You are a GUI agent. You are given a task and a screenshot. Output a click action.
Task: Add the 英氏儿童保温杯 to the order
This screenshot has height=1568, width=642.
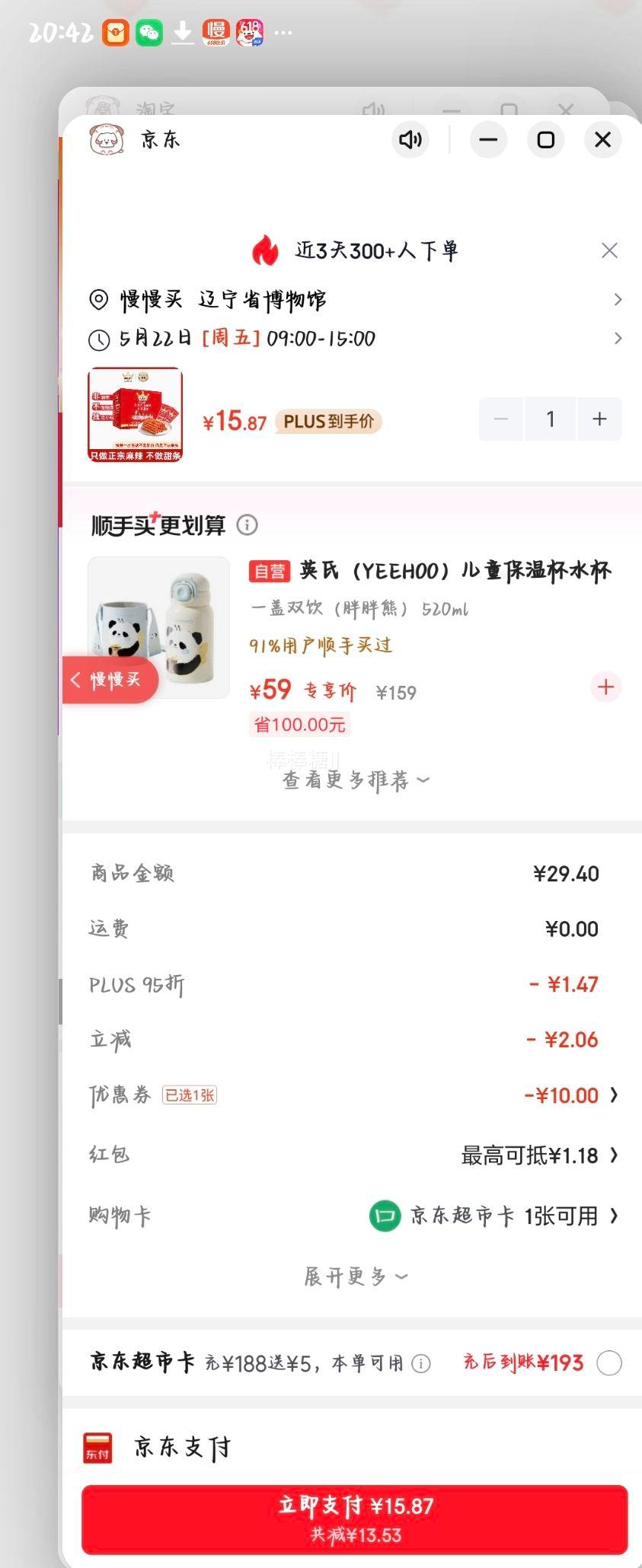pyautogui.click(x=606, y=687)
